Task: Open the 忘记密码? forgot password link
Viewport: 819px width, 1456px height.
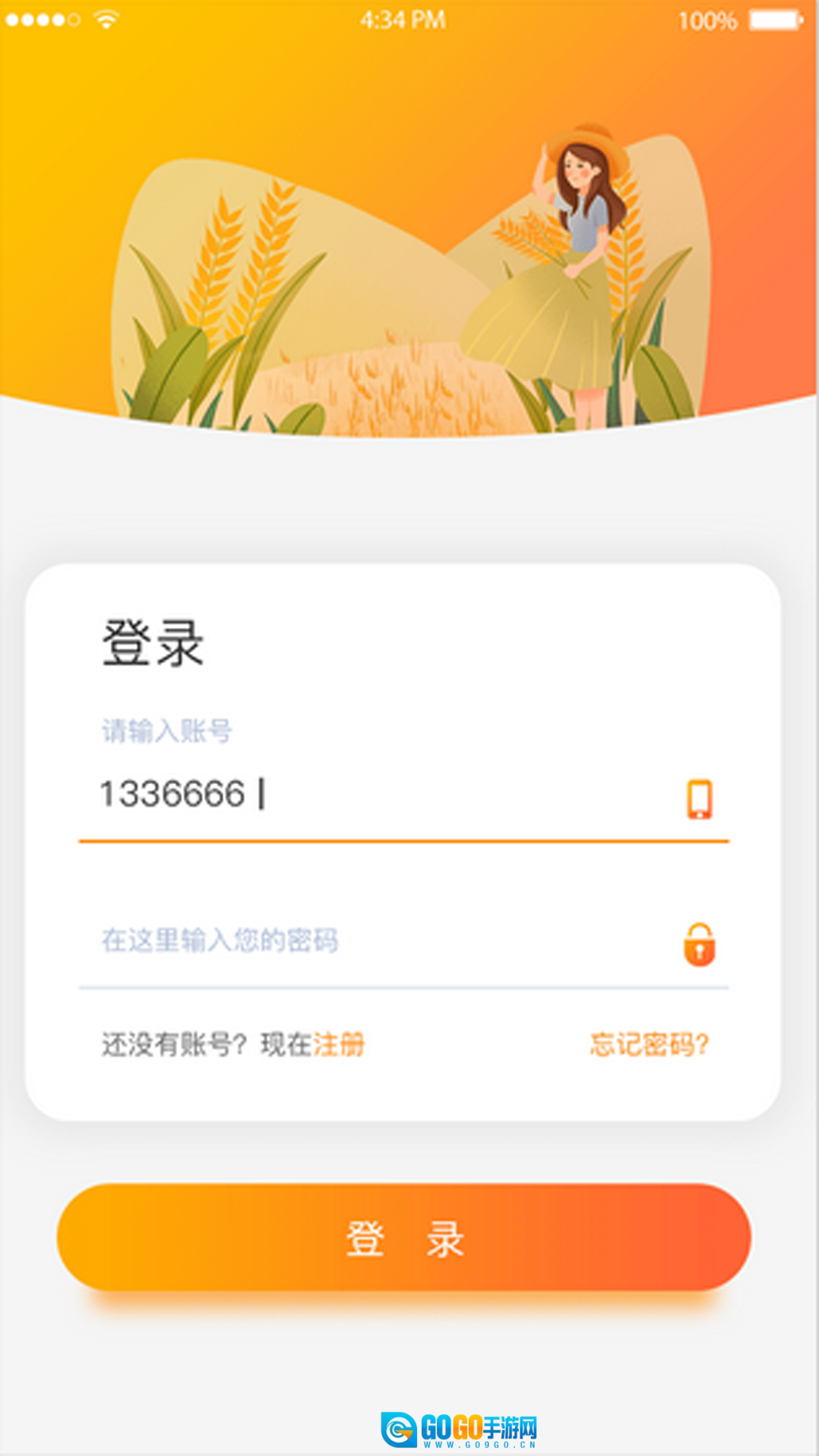Action: [x=649, y=1044]
